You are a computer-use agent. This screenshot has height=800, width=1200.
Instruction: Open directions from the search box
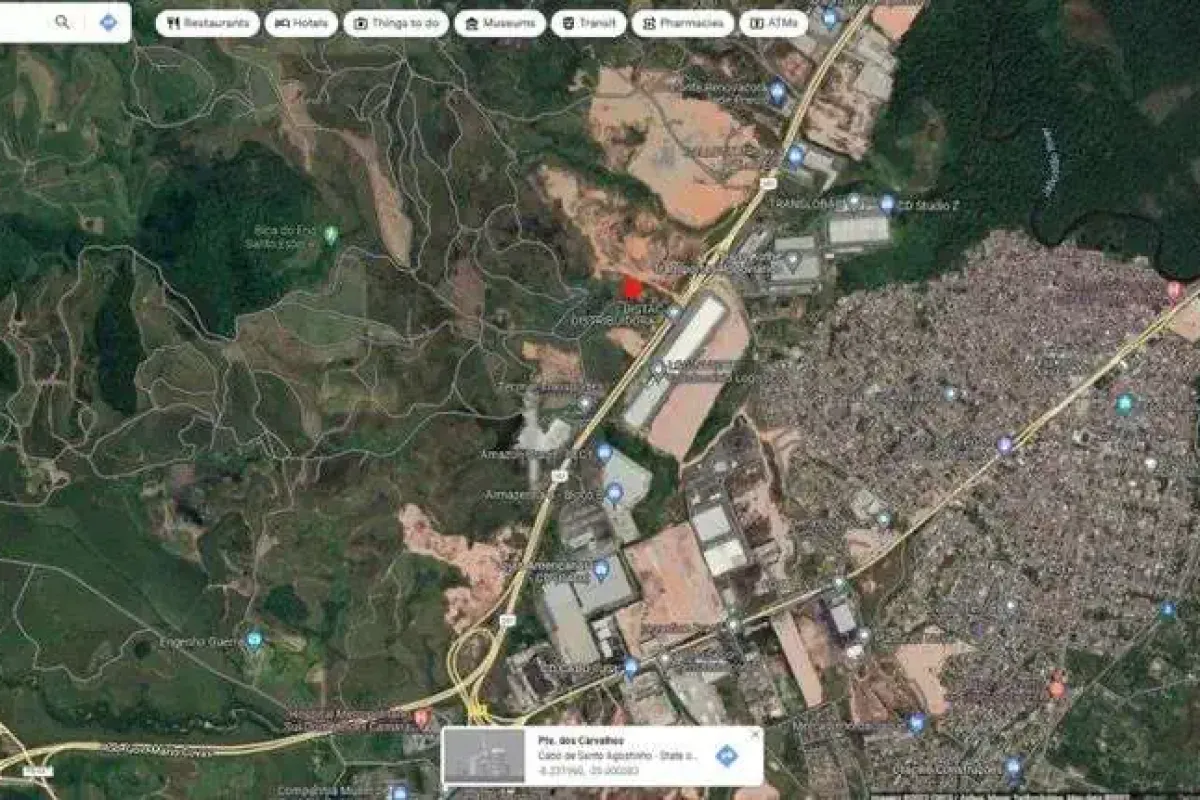coord(108,22)
